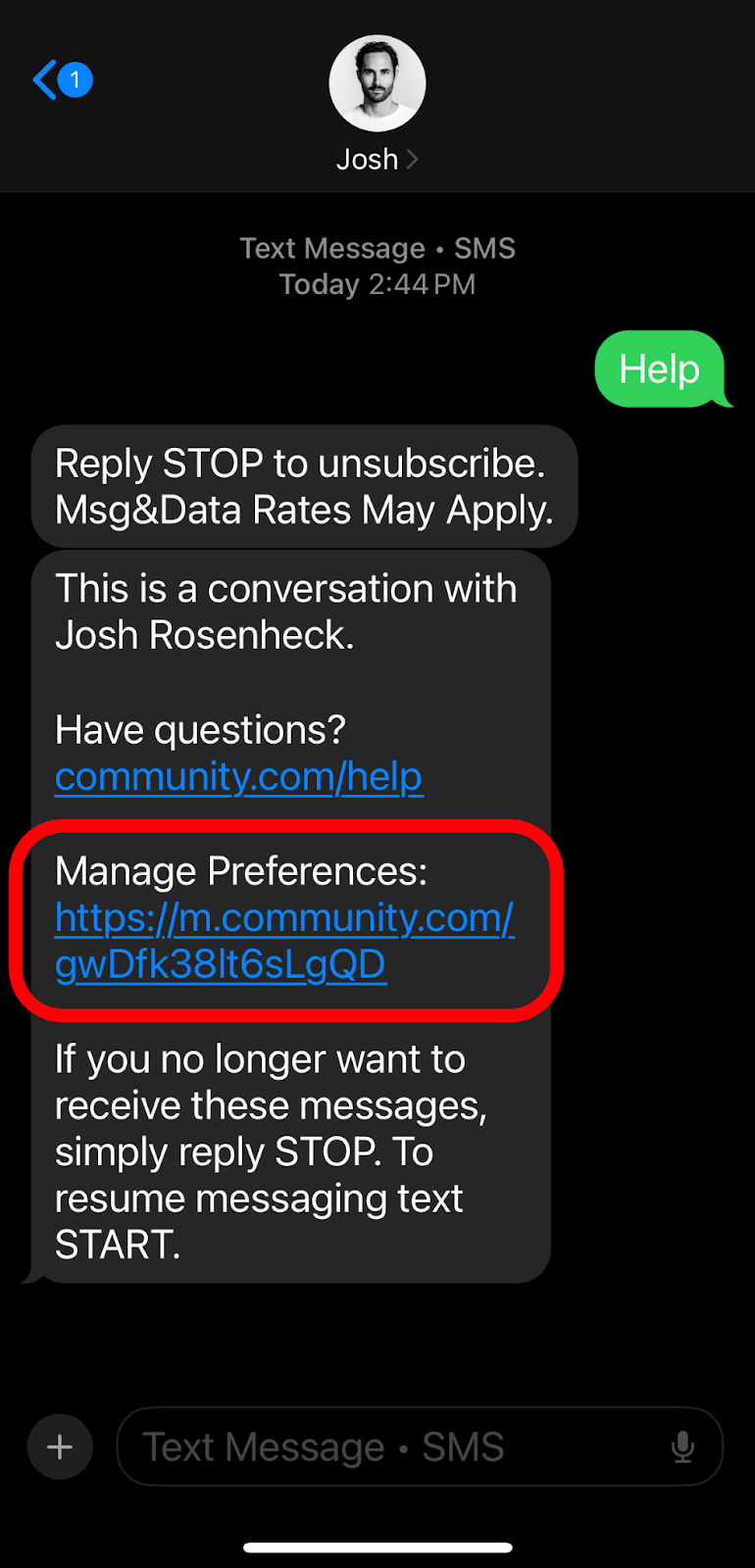Start dictation with the microphone icon
The width and height of the screenshot is (755, 1568).
click(x=683, y=1446)
